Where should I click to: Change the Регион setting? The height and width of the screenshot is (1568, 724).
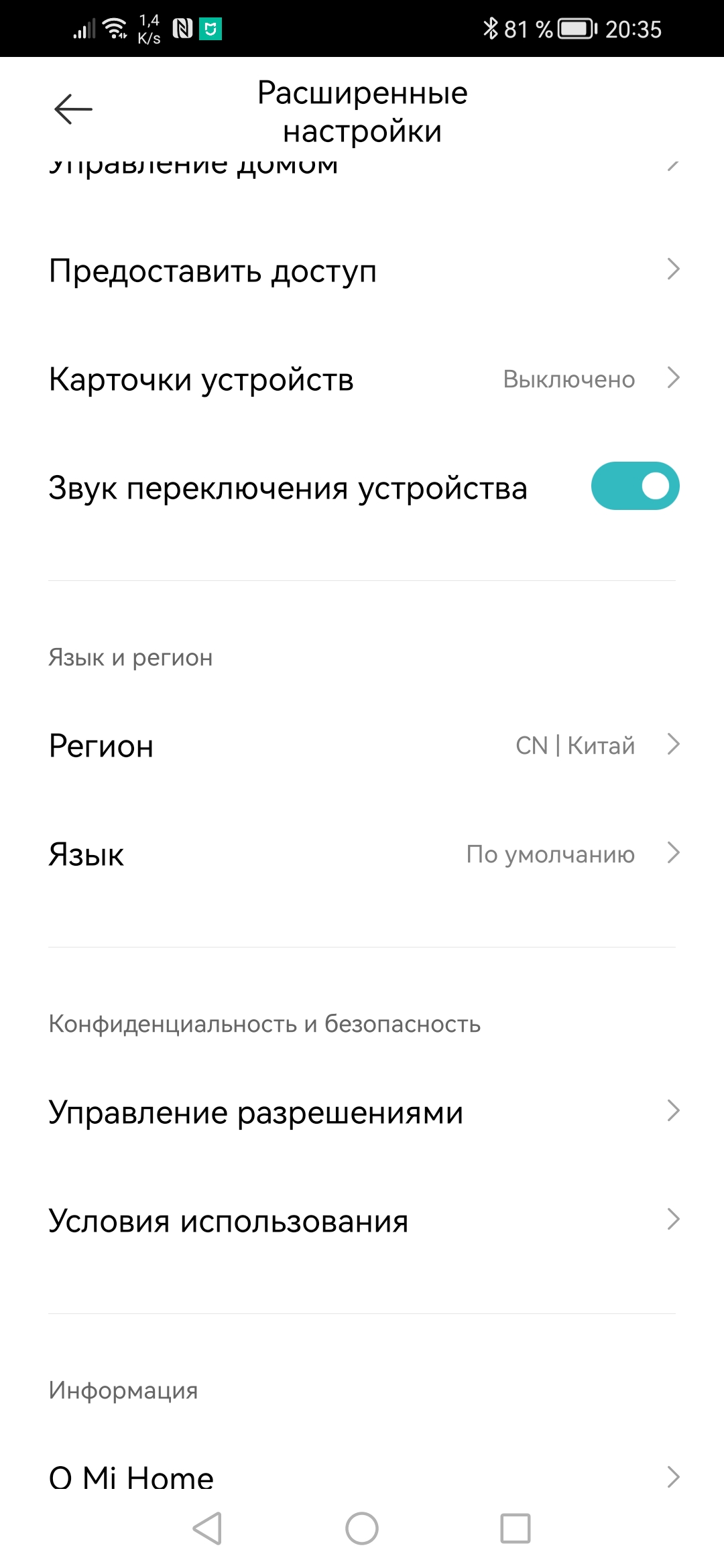[x=362, y=746]
